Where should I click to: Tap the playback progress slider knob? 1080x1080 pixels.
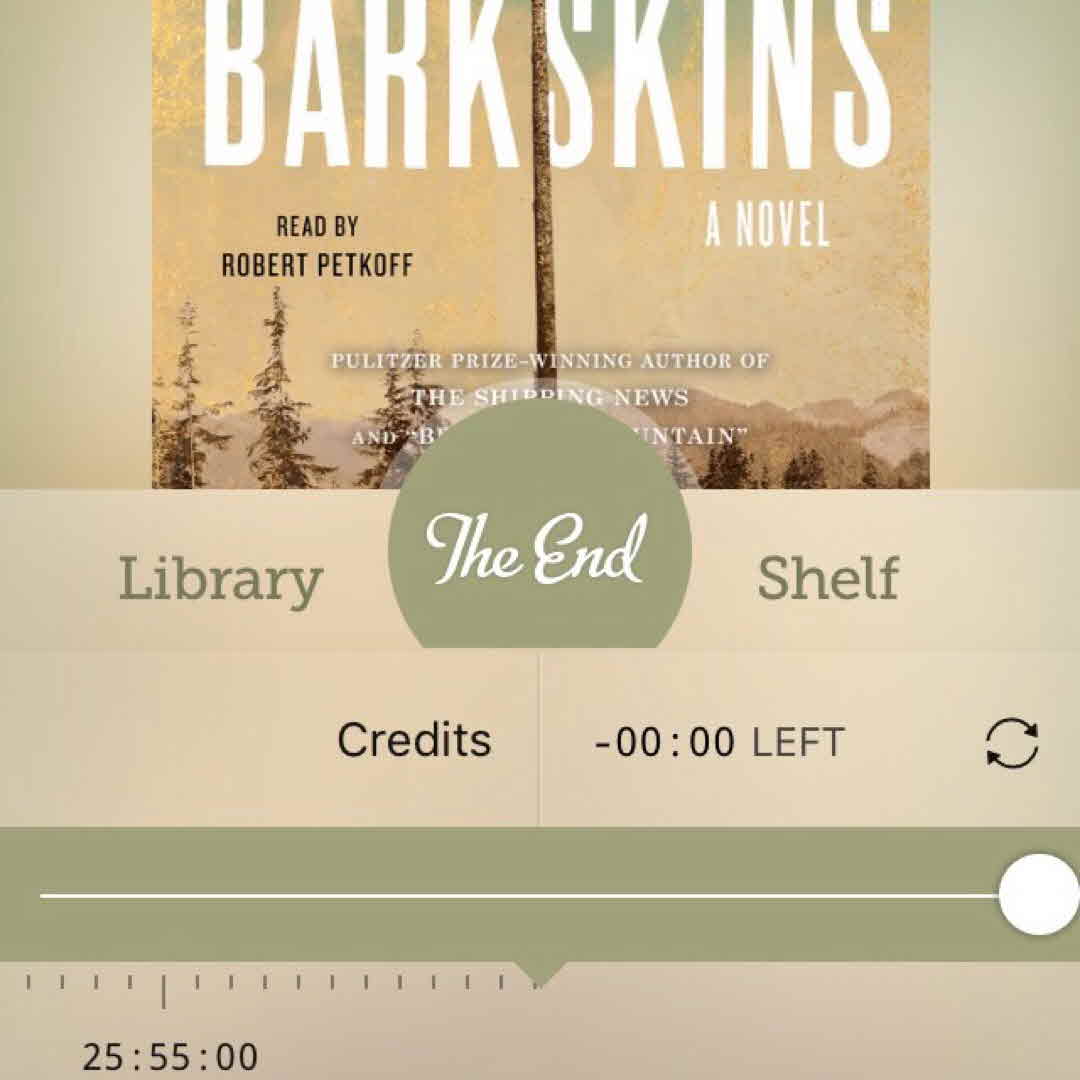[1038, 894]
